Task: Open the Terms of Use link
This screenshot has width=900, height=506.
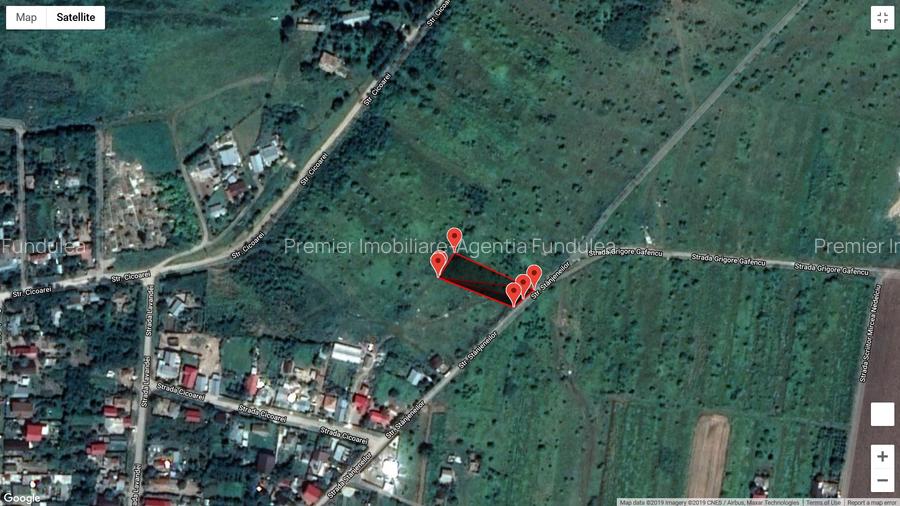Action: [x=823, y=502]
